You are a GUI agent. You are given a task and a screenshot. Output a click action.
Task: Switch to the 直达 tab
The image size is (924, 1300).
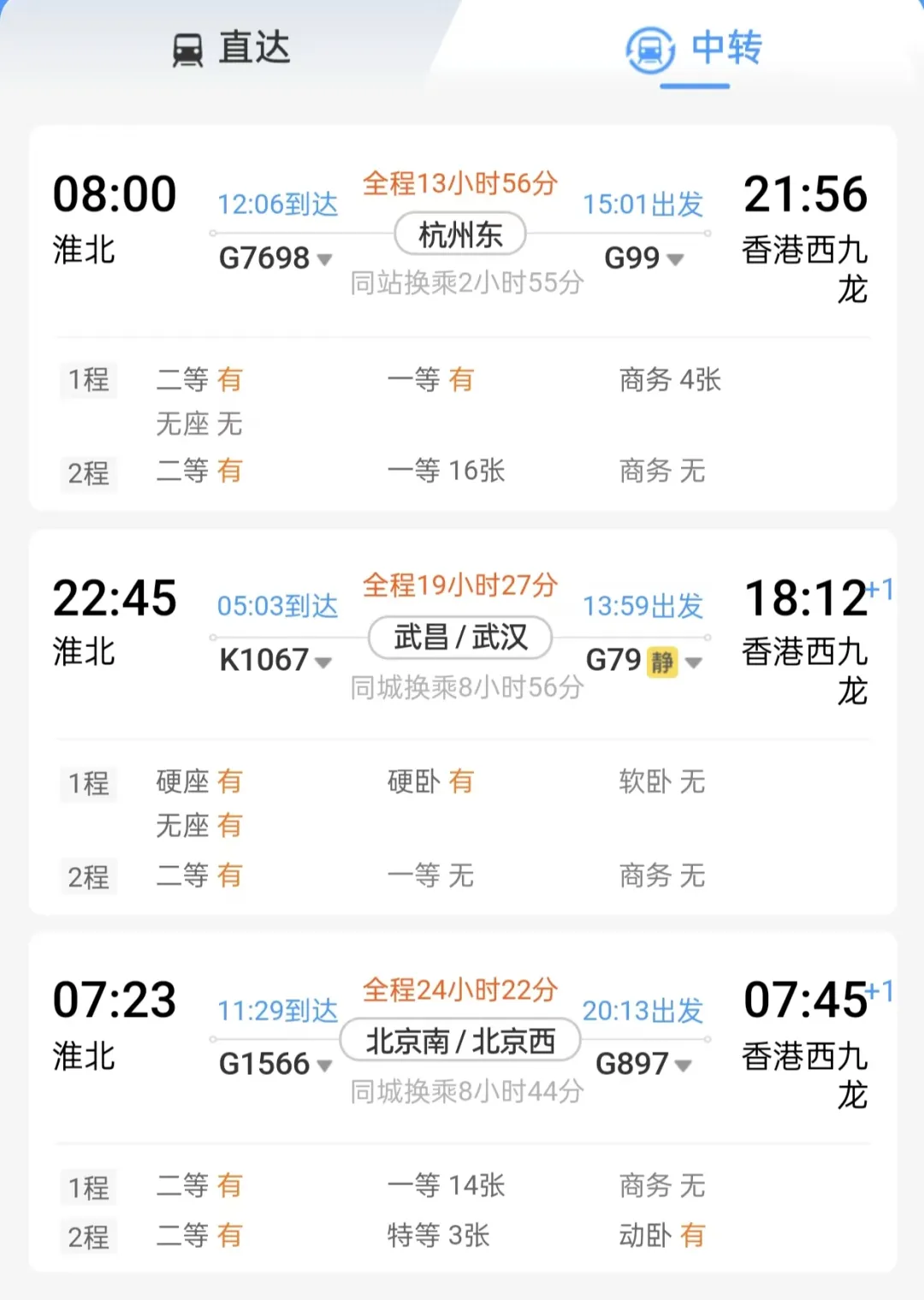[232, 49]
